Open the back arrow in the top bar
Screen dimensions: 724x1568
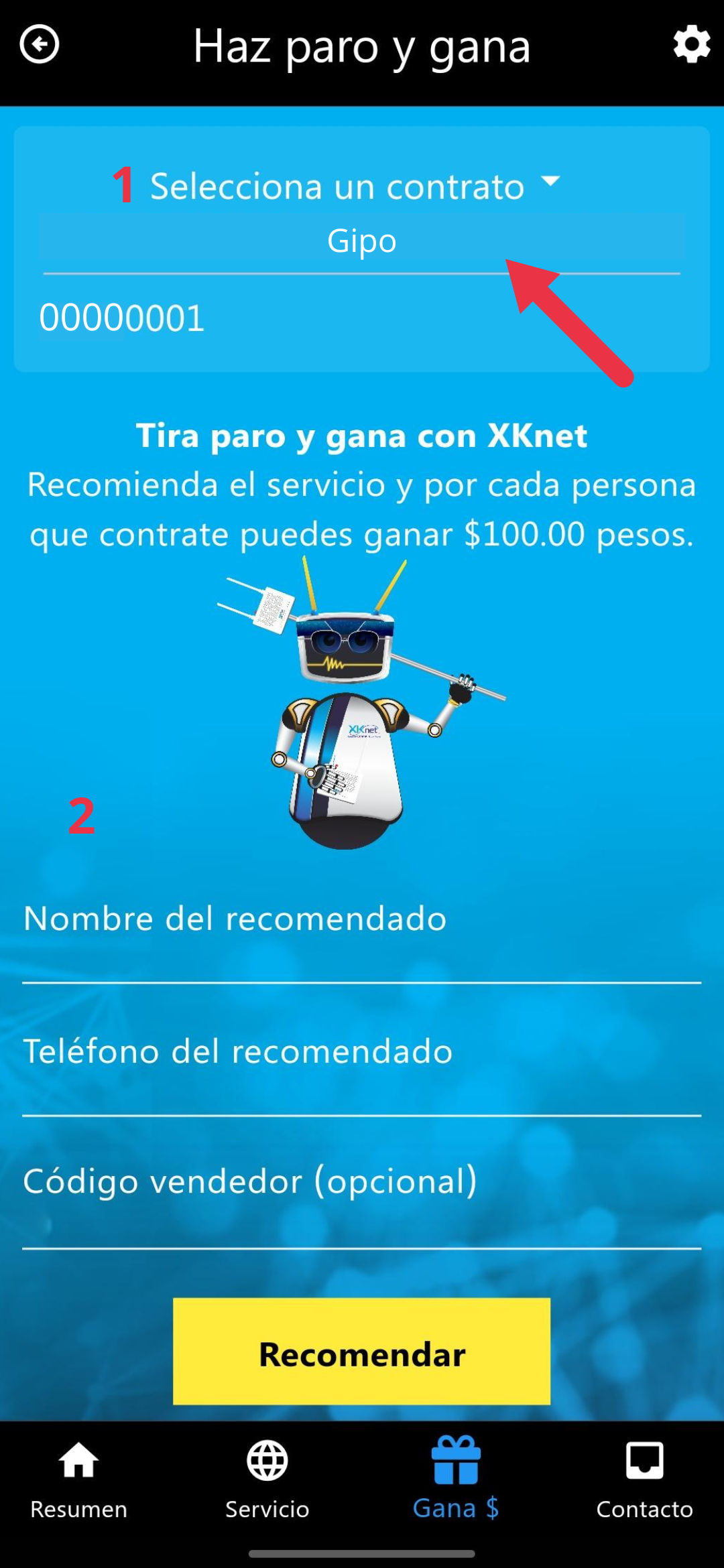39,44
